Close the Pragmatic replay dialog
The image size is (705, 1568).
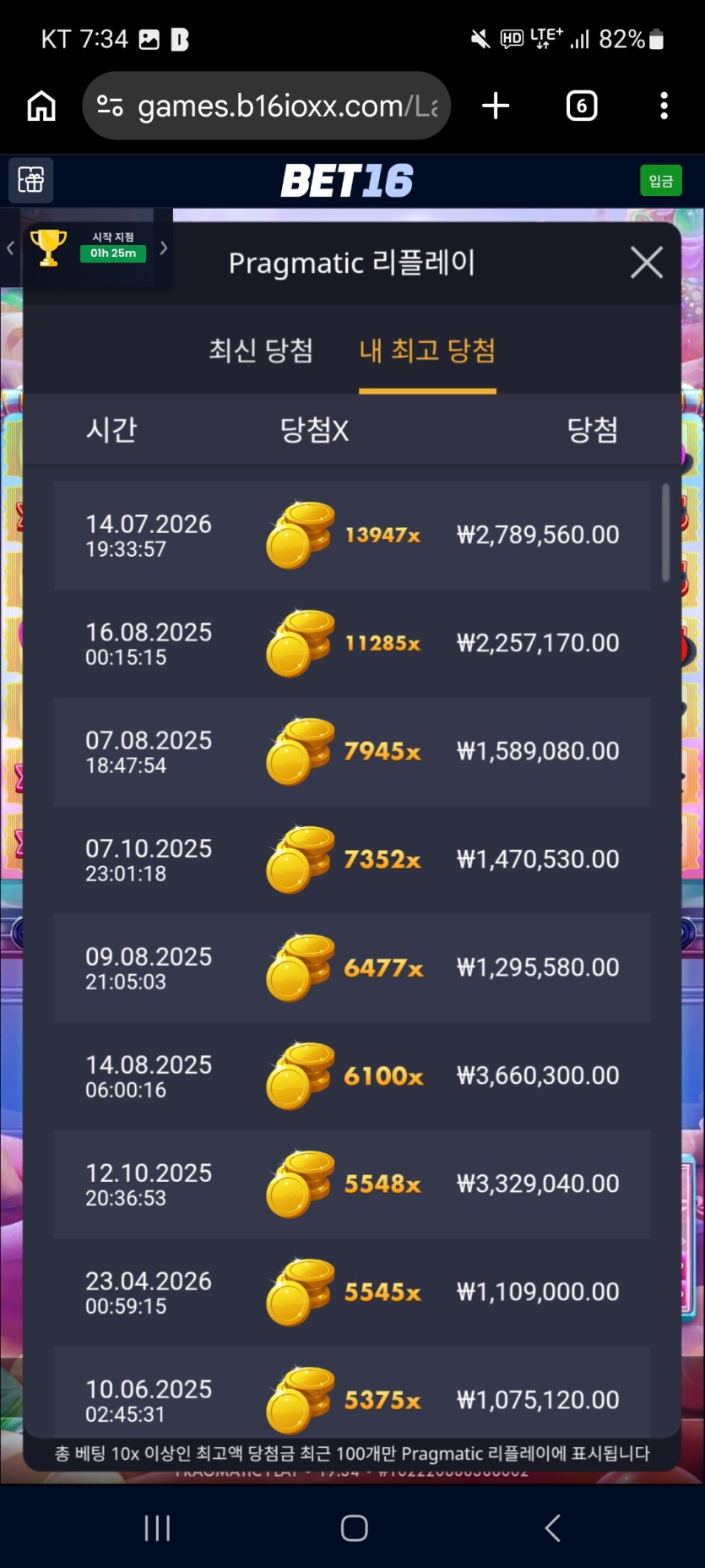click(647, 263)
